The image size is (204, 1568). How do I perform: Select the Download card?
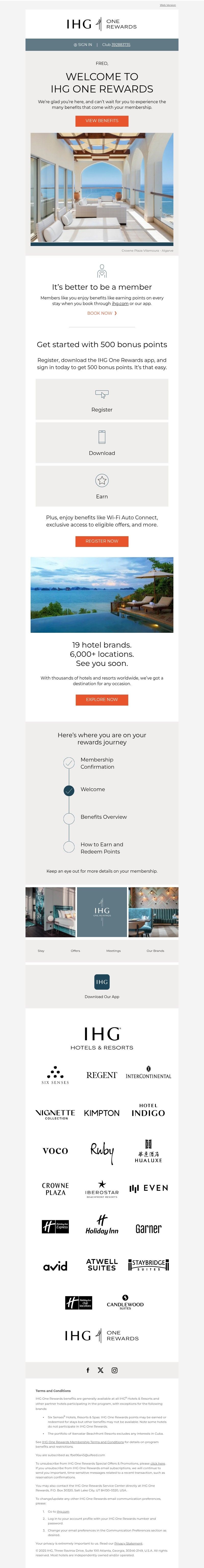pyautogui.click(x=102, y=442)
